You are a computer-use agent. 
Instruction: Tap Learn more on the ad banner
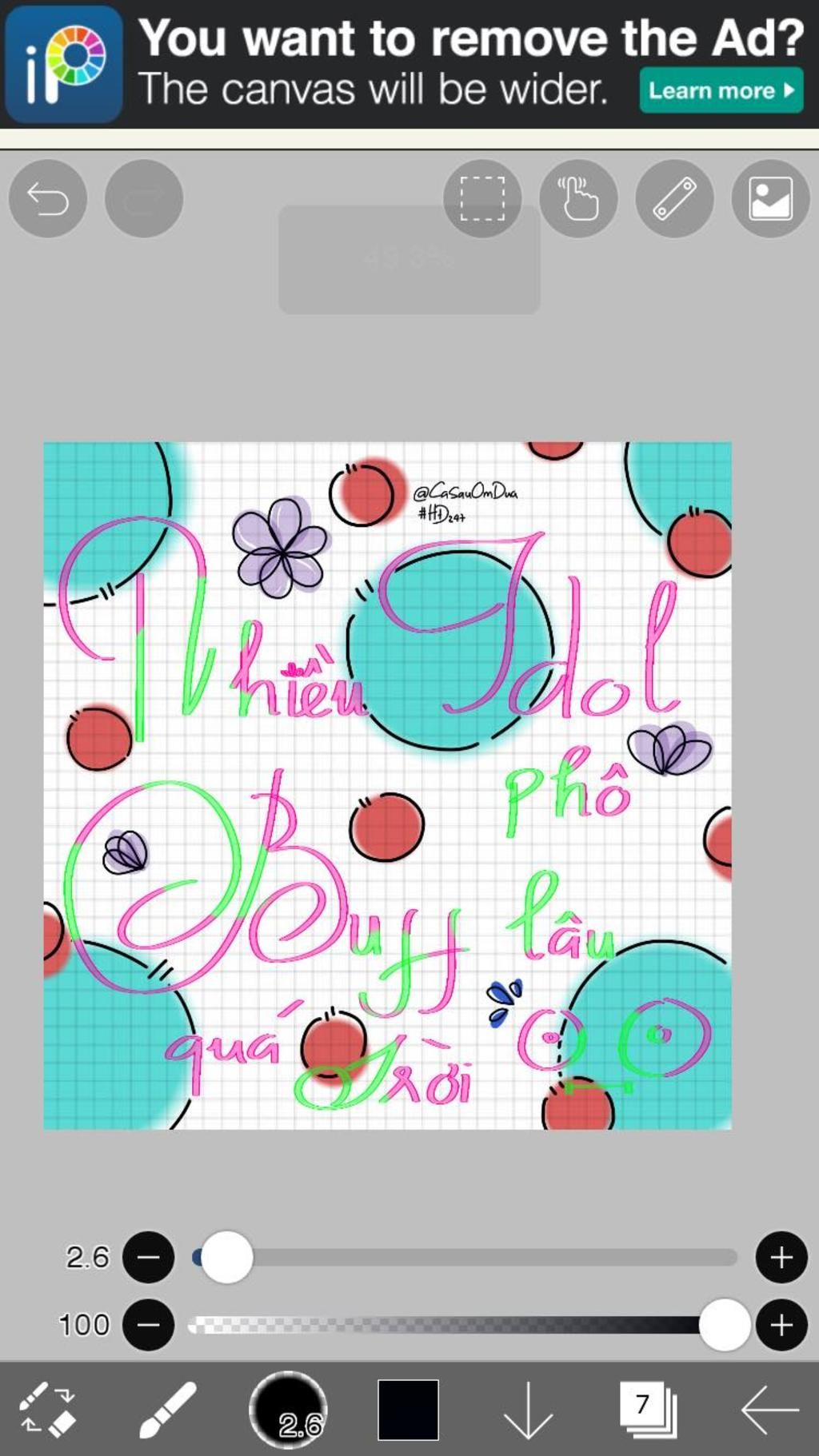721,90
